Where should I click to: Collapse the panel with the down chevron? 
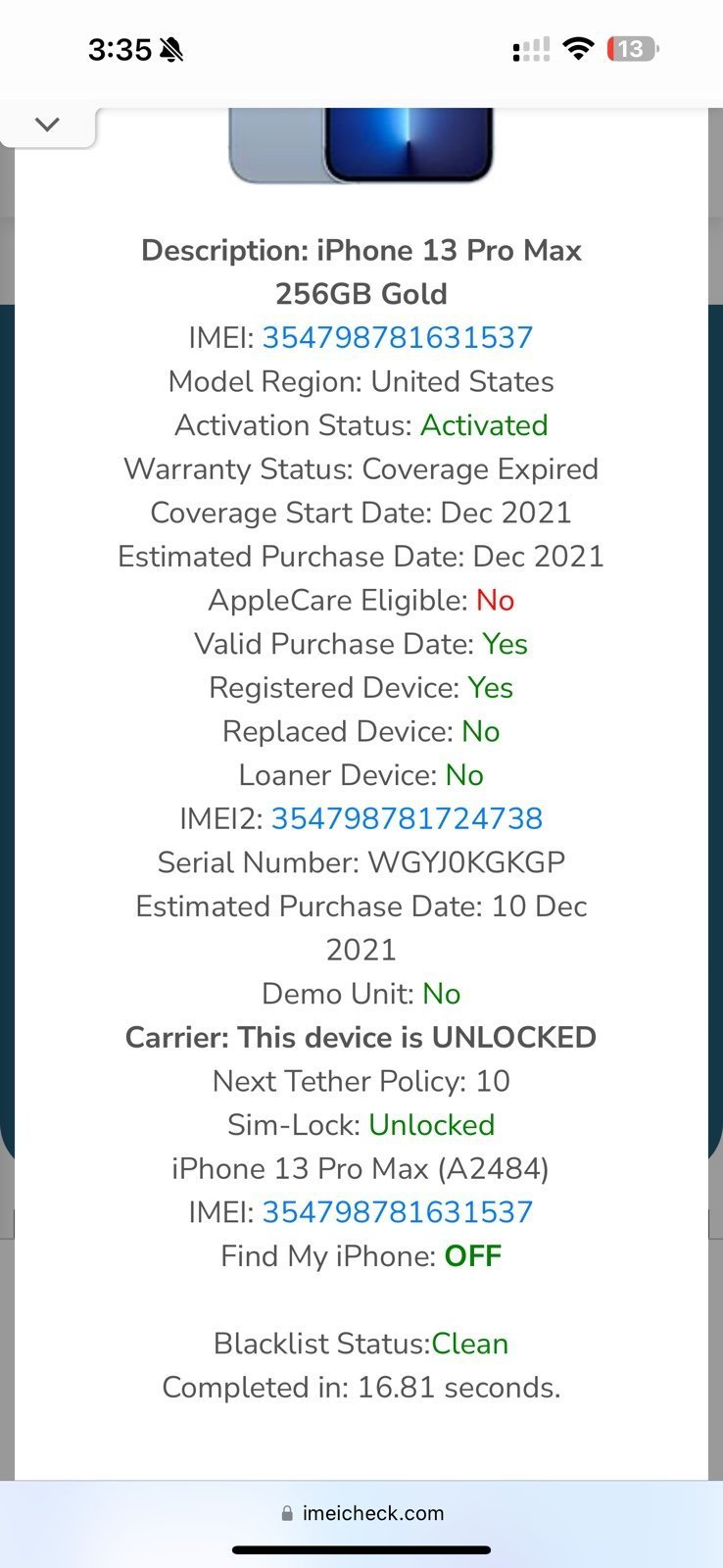(x=47, y=124)
